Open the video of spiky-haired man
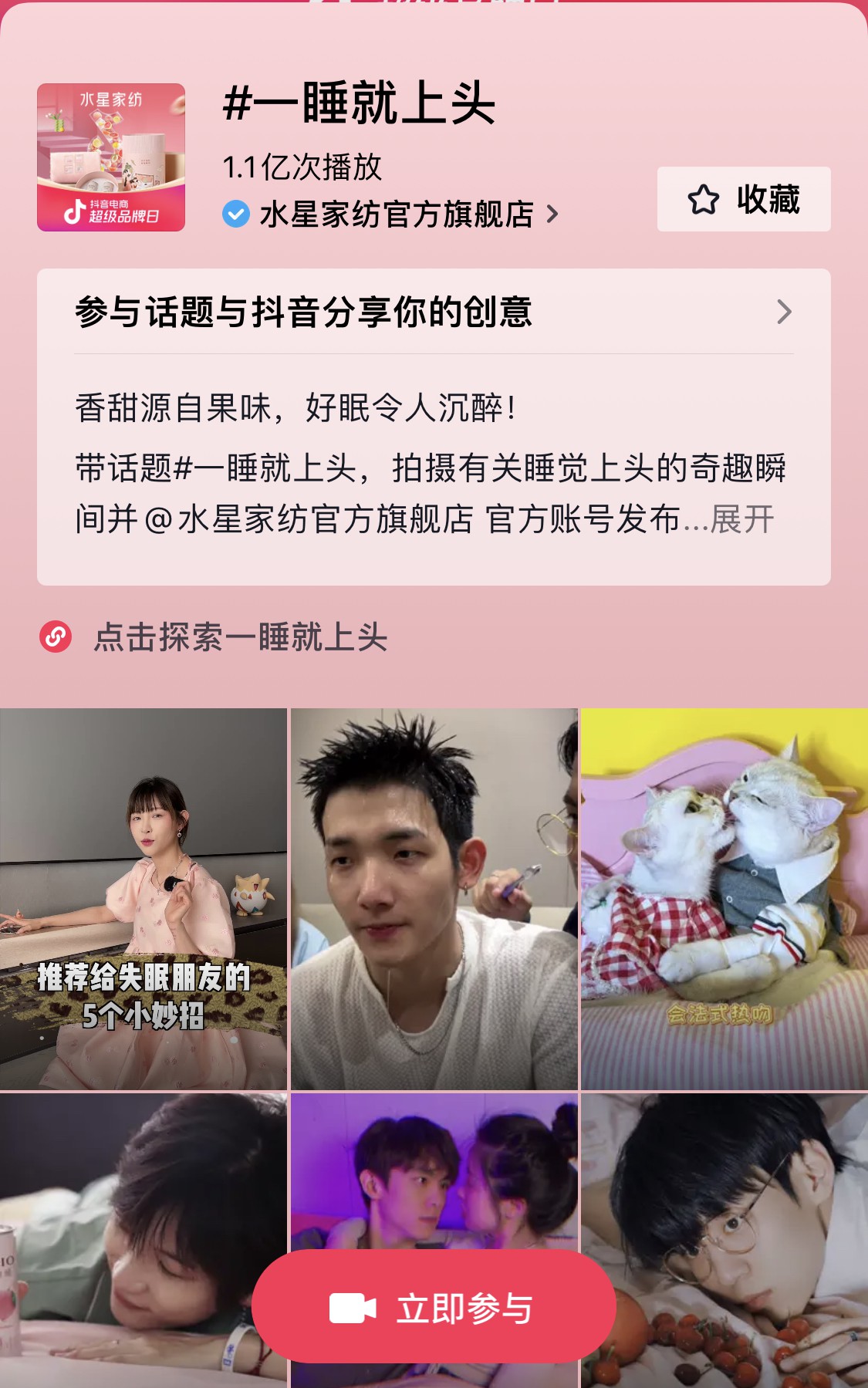868x1388 pixels. (x=434, y=899)
